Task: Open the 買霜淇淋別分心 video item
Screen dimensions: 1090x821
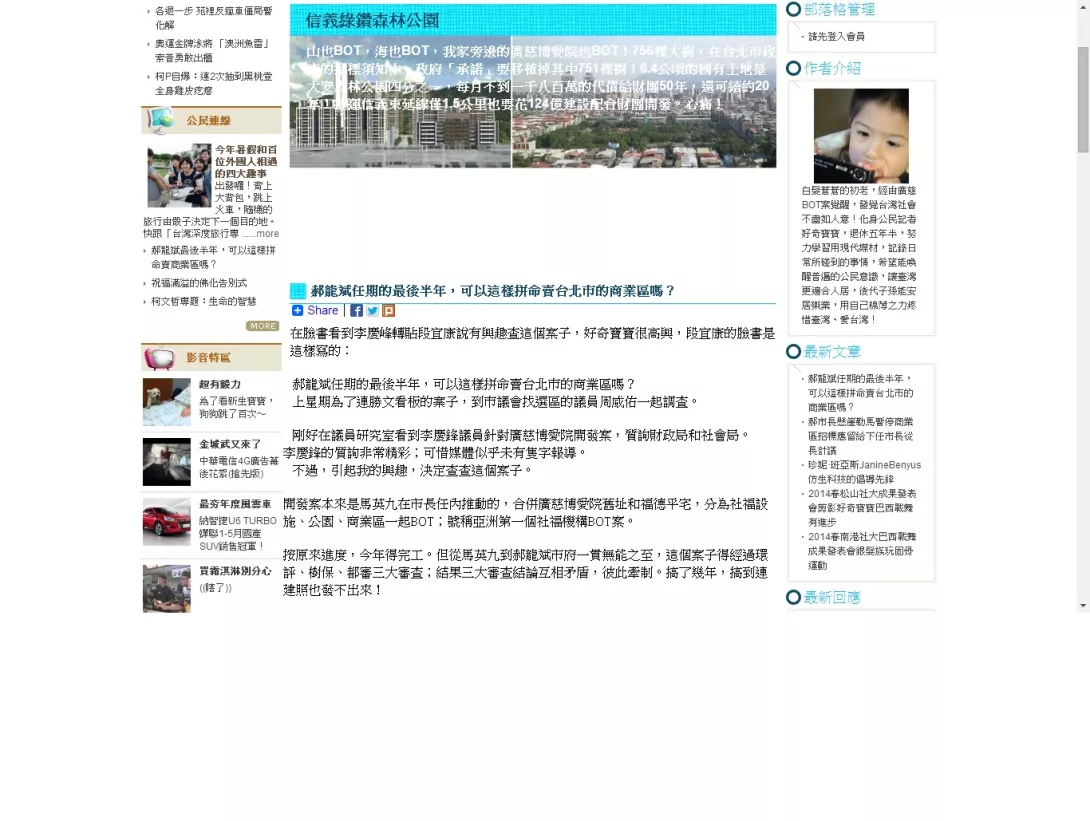Action: [x=234, y=571]
